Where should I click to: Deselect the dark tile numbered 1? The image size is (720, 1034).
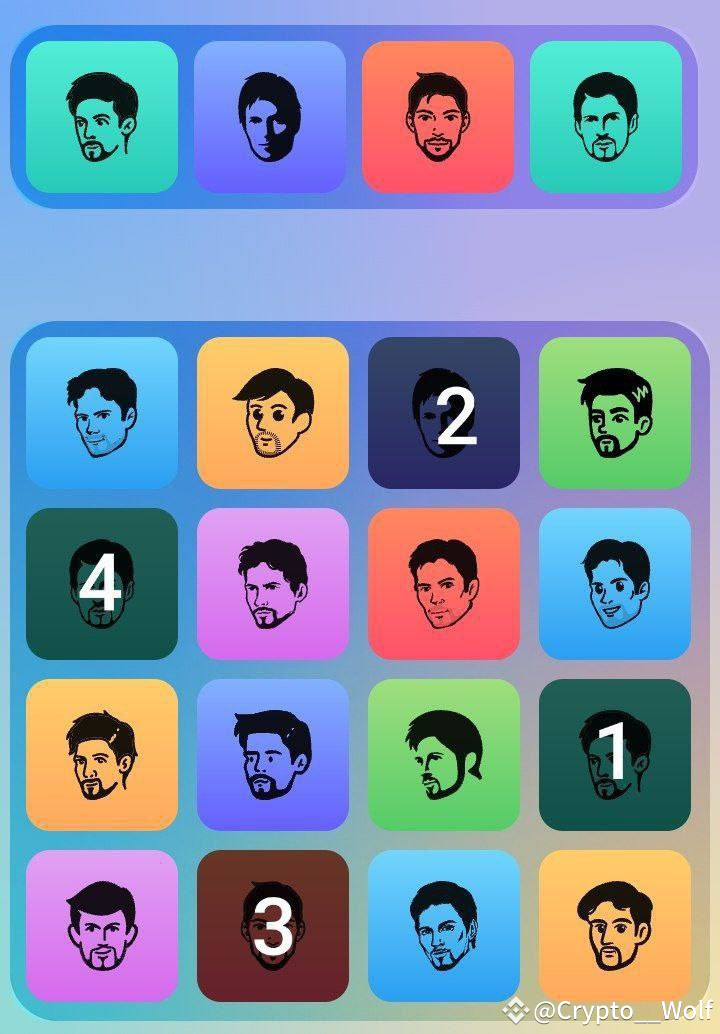[614, 754]
